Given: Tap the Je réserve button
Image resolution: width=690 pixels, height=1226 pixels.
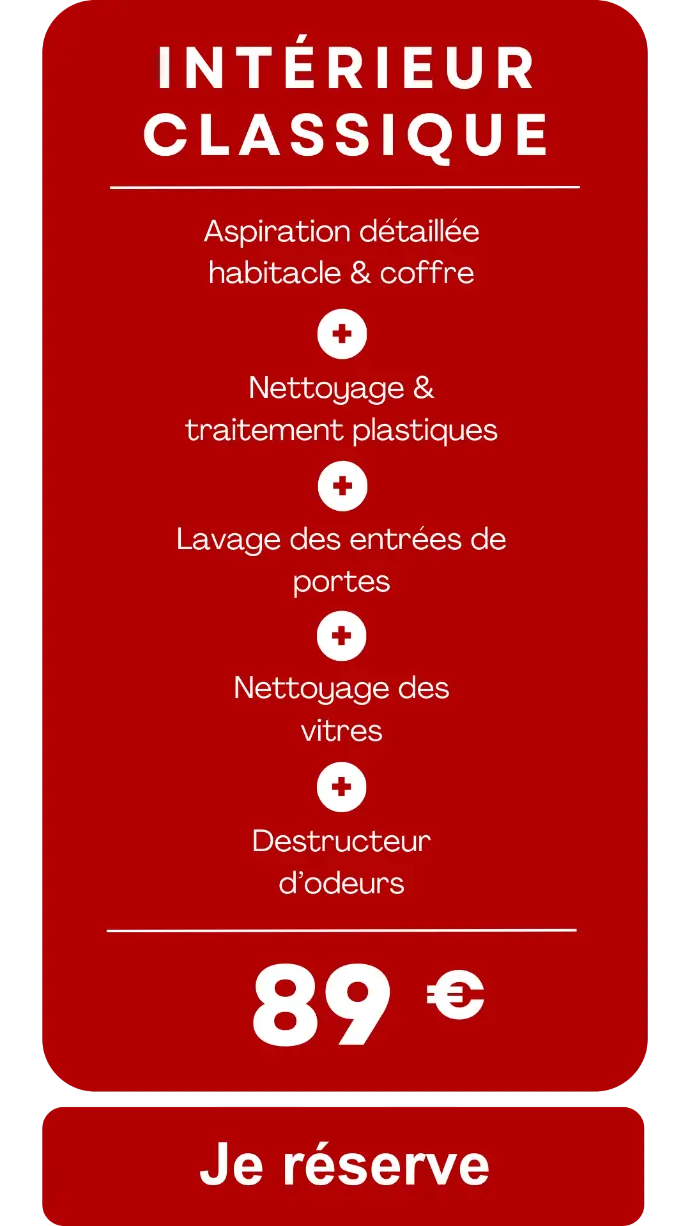Looking at the screenshot, I should pos(344,1165).
